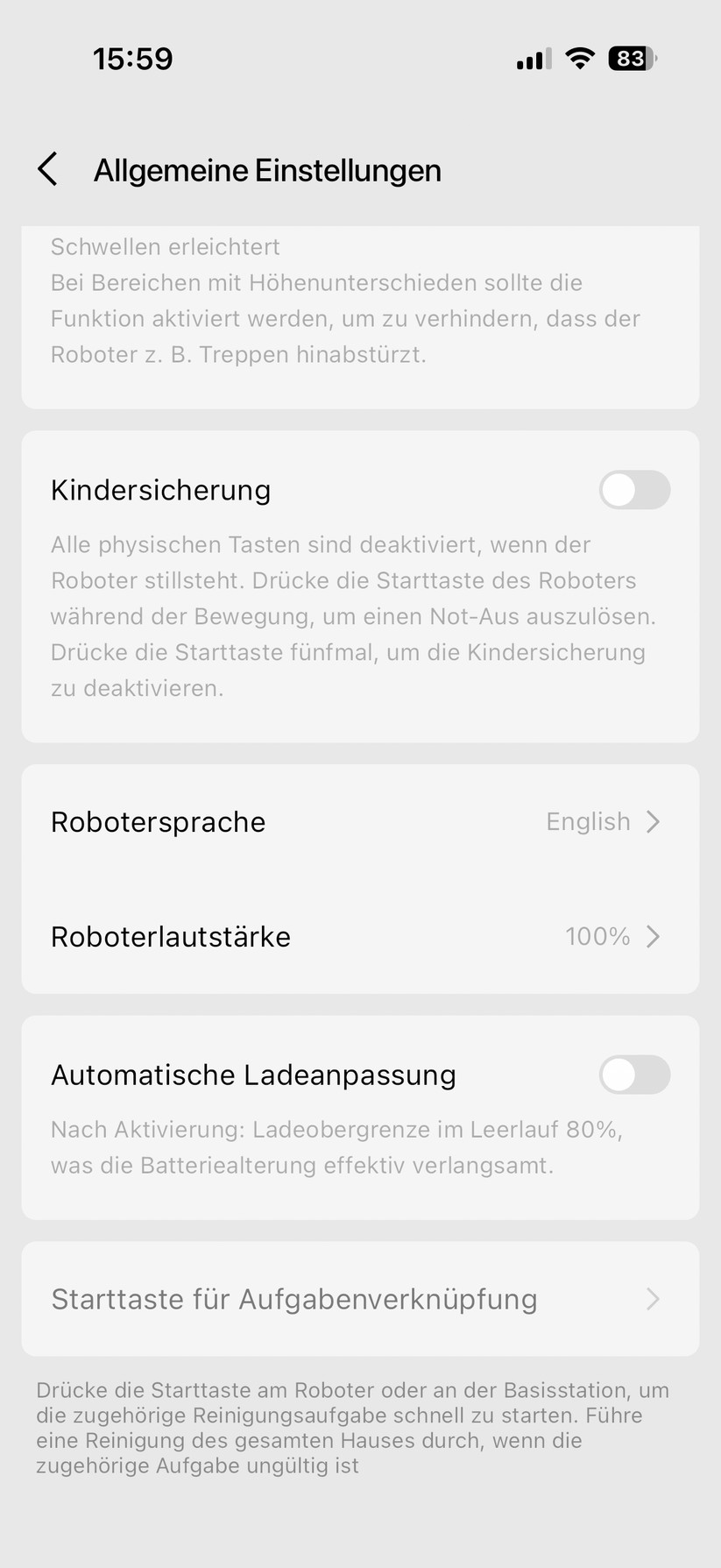This screenshot has height=1568, width=721.
Task: Enable Automatische Ladeanpassung
Action: click(x=634, y=1075)
